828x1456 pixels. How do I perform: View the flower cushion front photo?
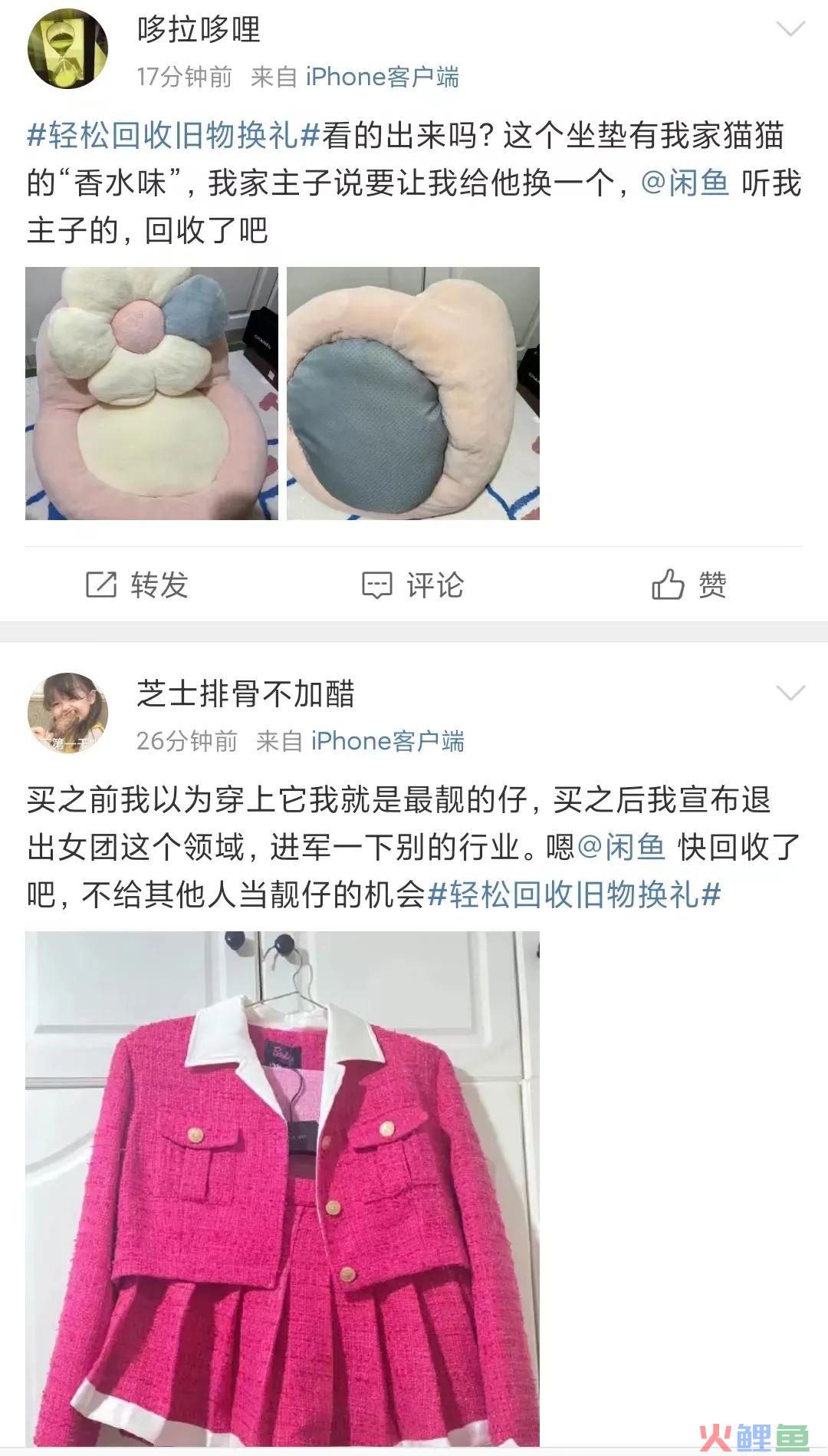152,394
